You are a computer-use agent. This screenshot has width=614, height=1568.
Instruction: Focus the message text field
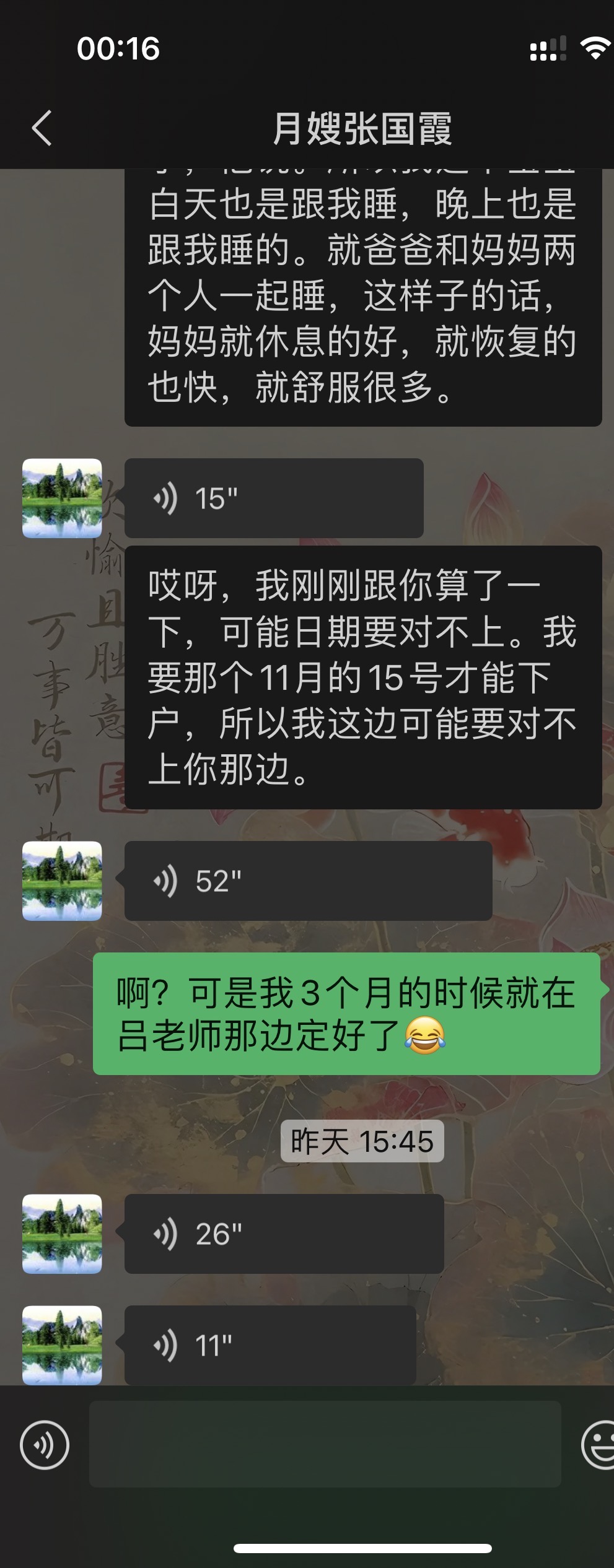point(325,1444)
